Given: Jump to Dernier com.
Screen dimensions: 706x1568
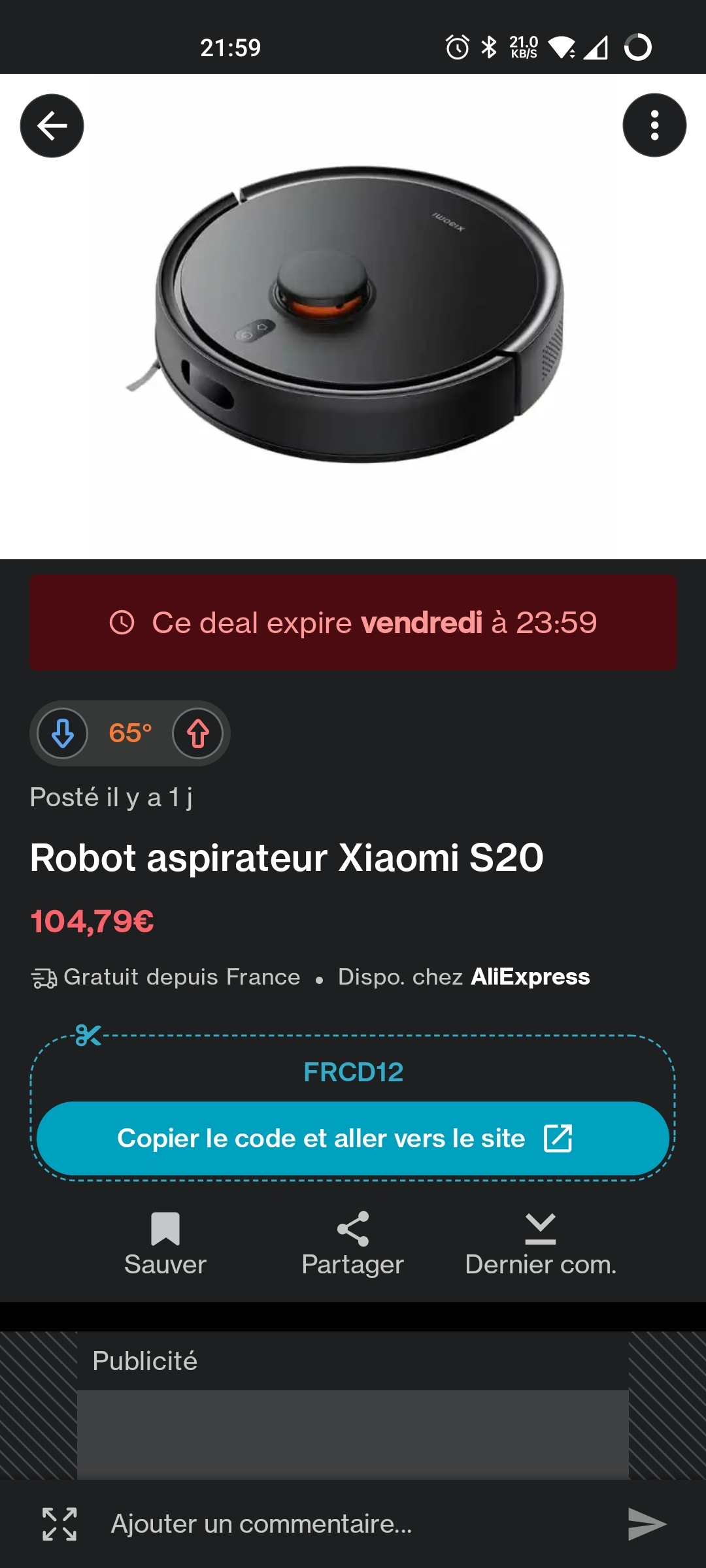Looking at the screenshot, I should (541, 1245).
